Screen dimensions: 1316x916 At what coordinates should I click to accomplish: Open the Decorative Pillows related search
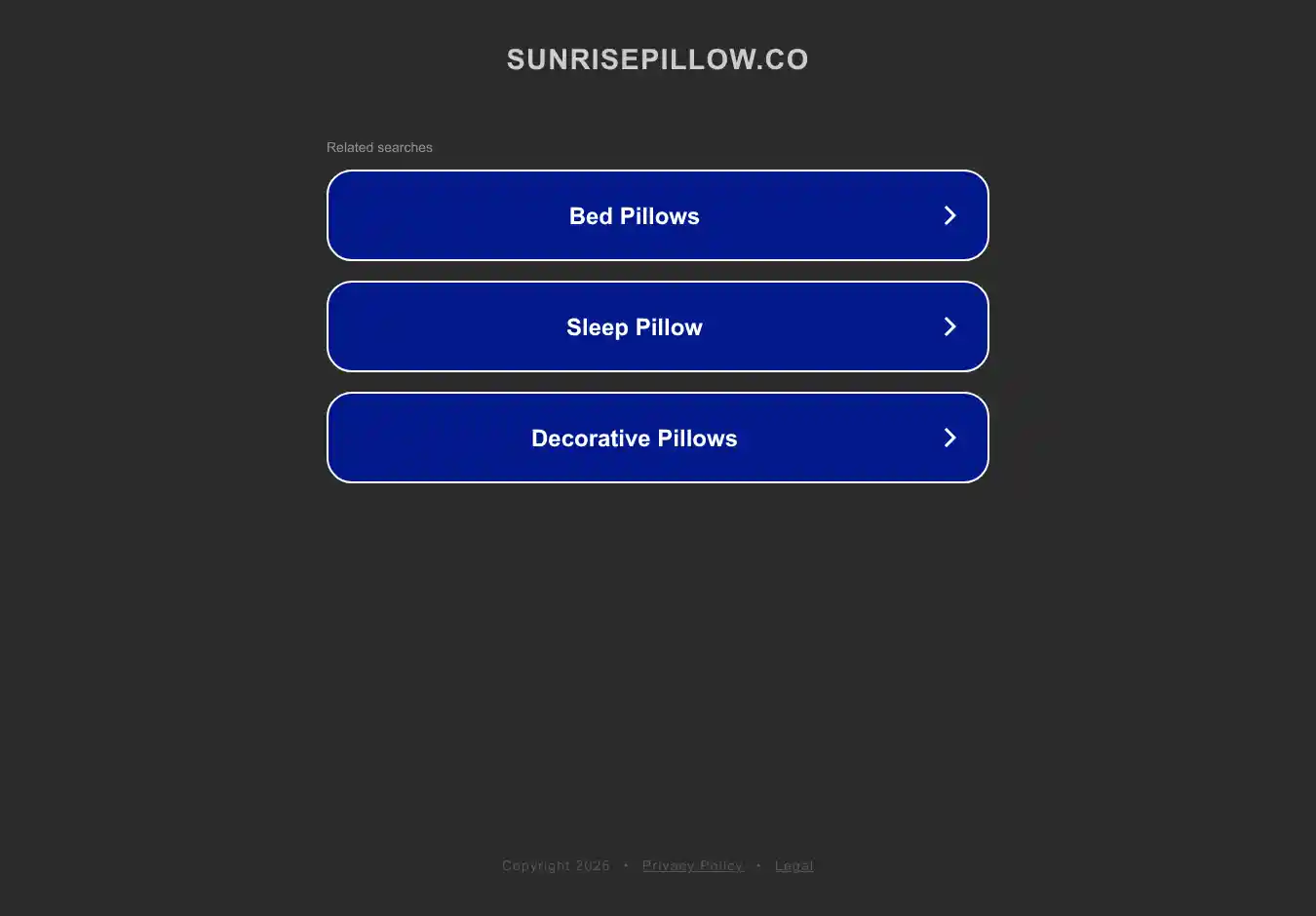click(x=657, y=438)
